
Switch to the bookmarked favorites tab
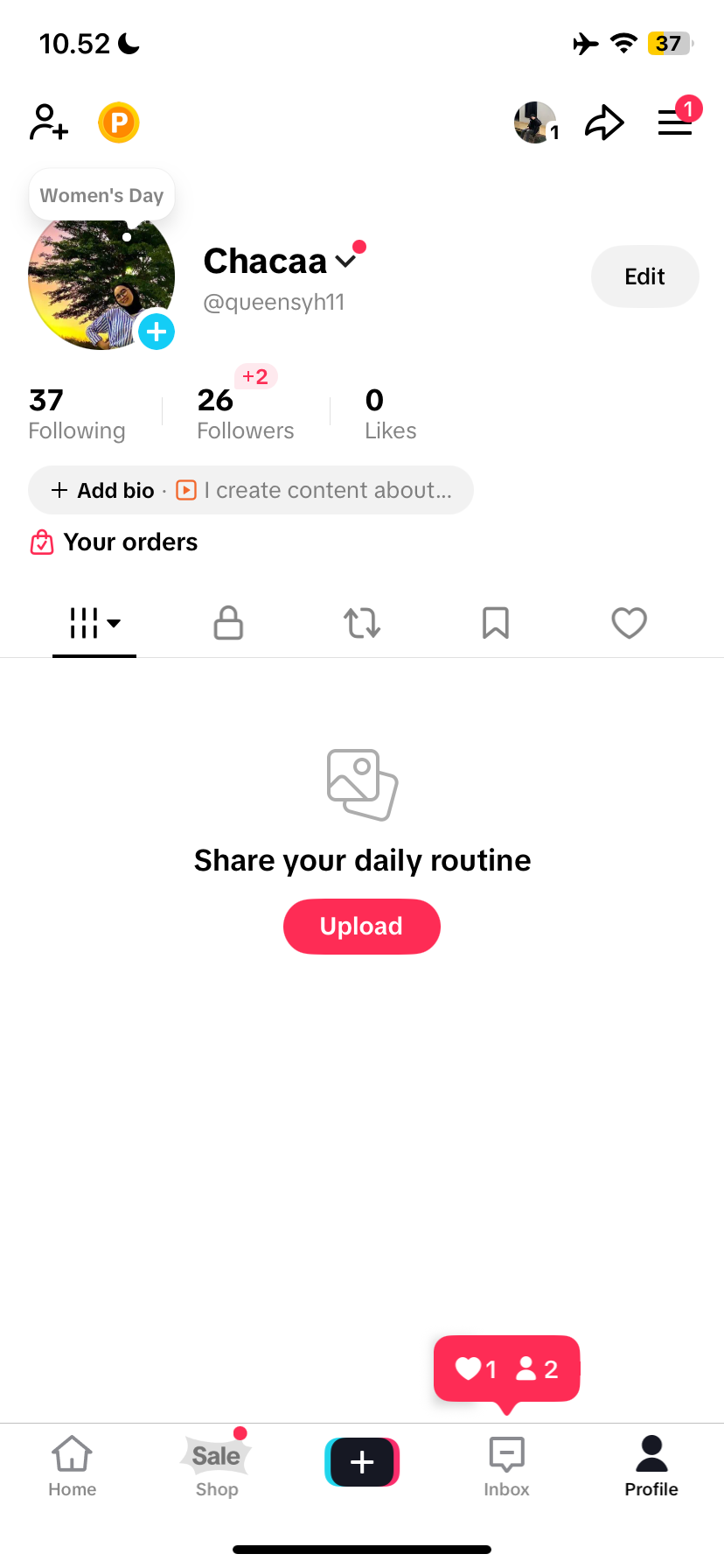[496, 623]
